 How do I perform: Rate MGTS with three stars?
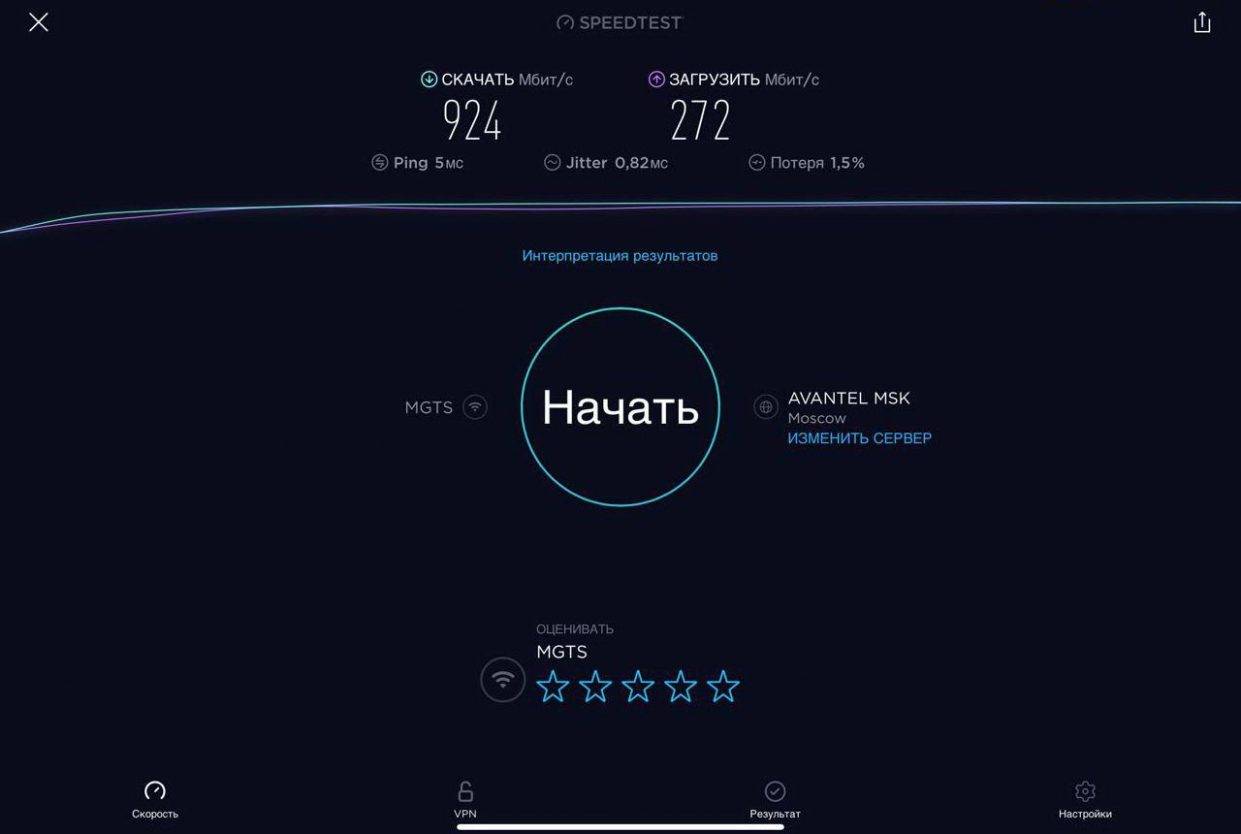[638, 687]
